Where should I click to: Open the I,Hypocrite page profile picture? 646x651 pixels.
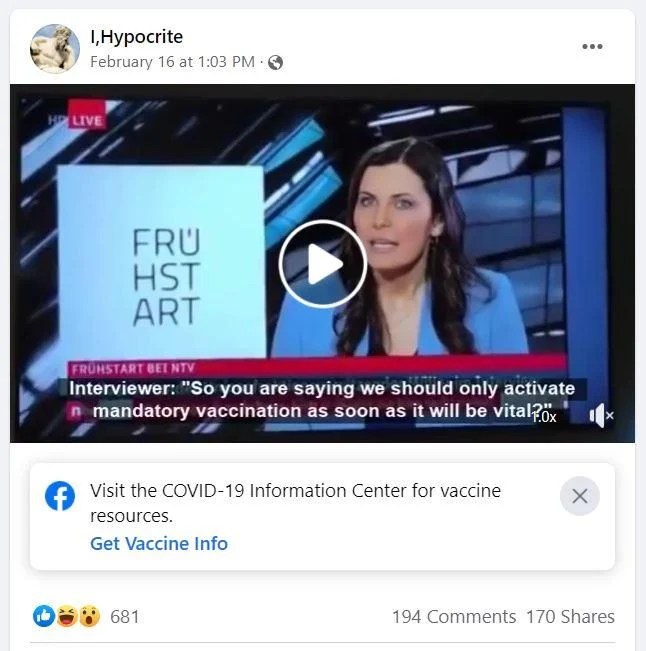[55, 48]
